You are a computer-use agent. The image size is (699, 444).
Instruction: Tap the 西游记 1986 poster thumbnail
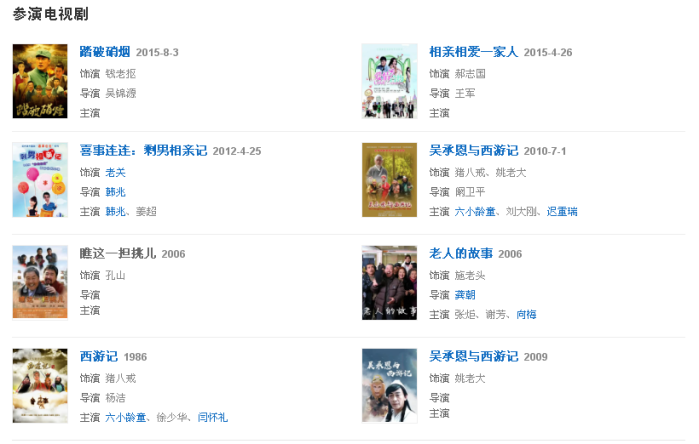(40, 385)
